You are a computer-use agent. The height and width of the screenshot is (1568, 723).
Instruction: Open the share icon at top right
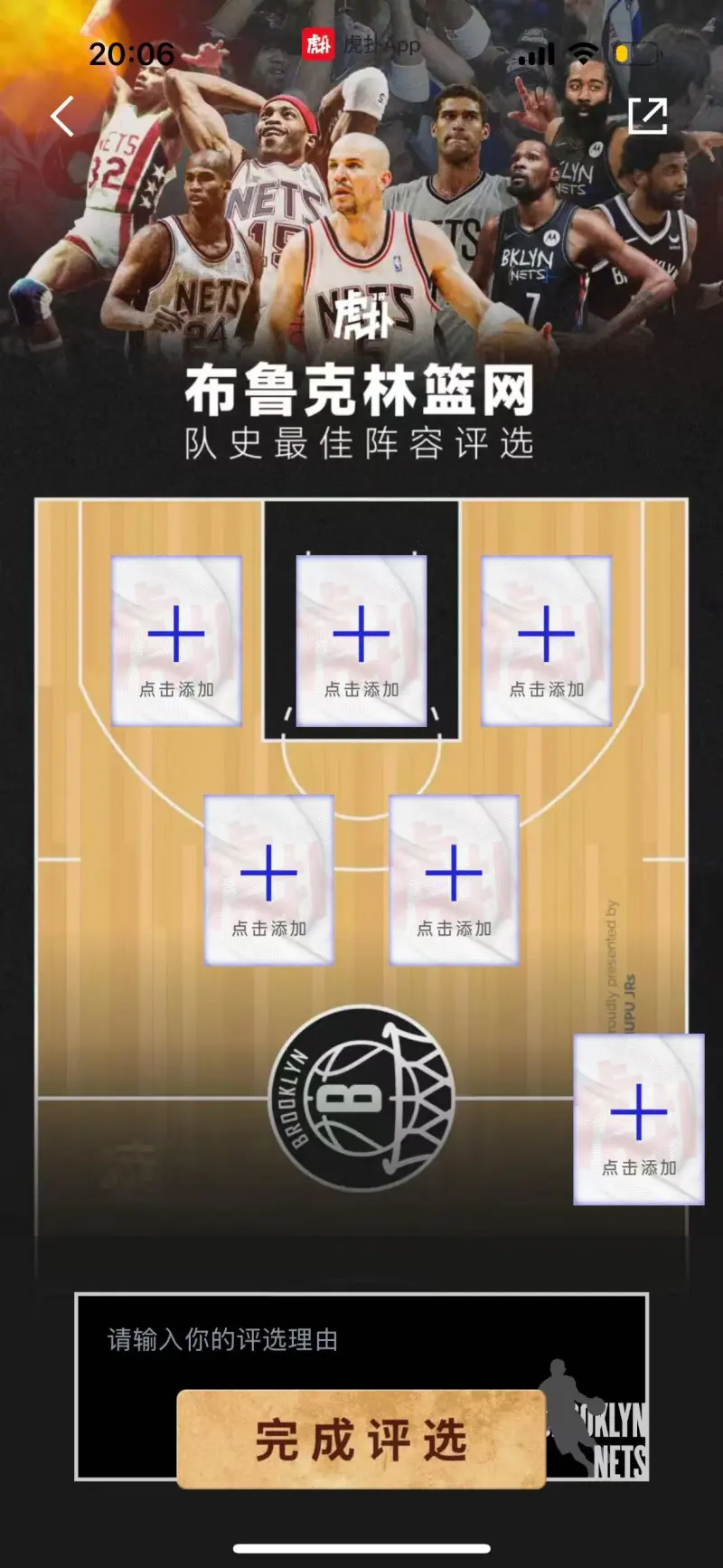(x=647, y=116)
